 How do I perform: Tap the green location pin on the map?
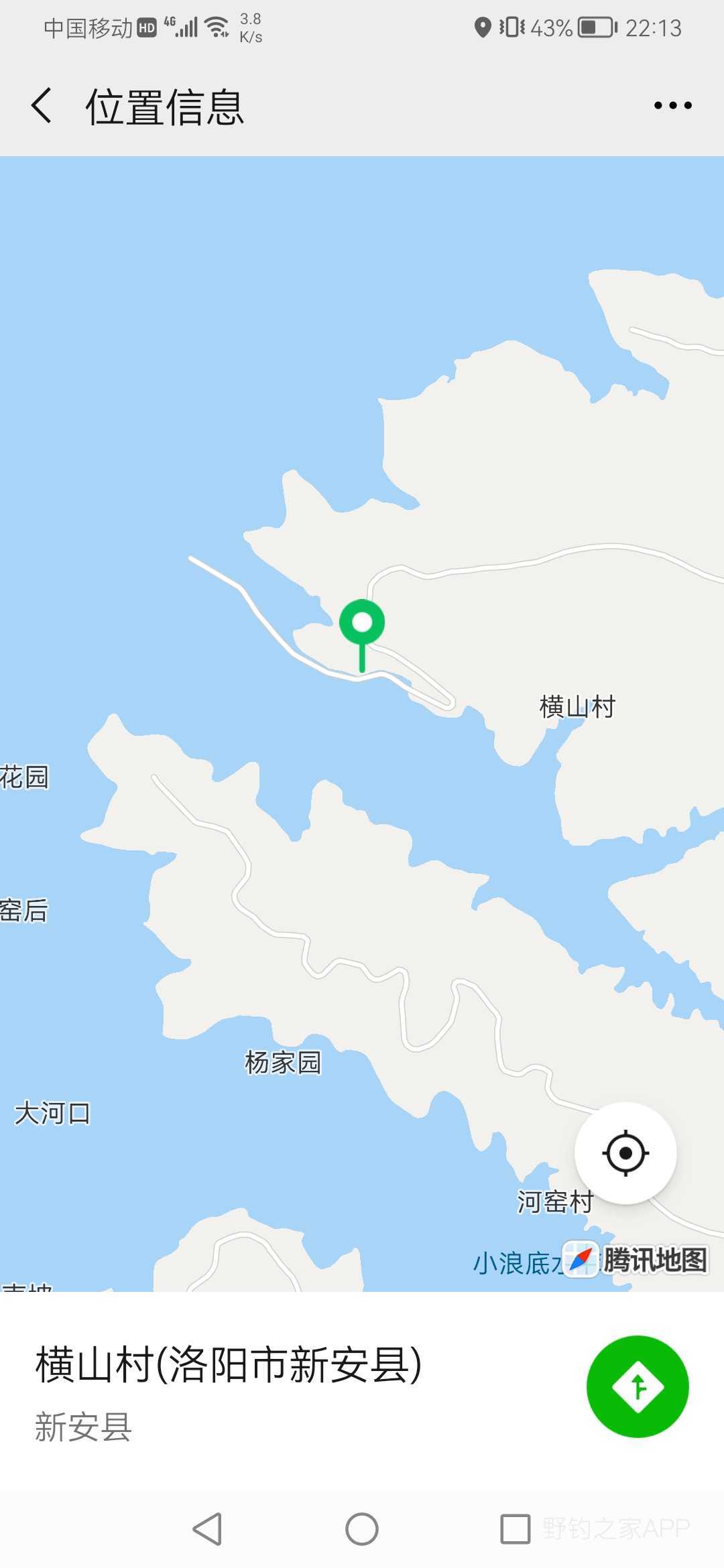coord(362,625)
